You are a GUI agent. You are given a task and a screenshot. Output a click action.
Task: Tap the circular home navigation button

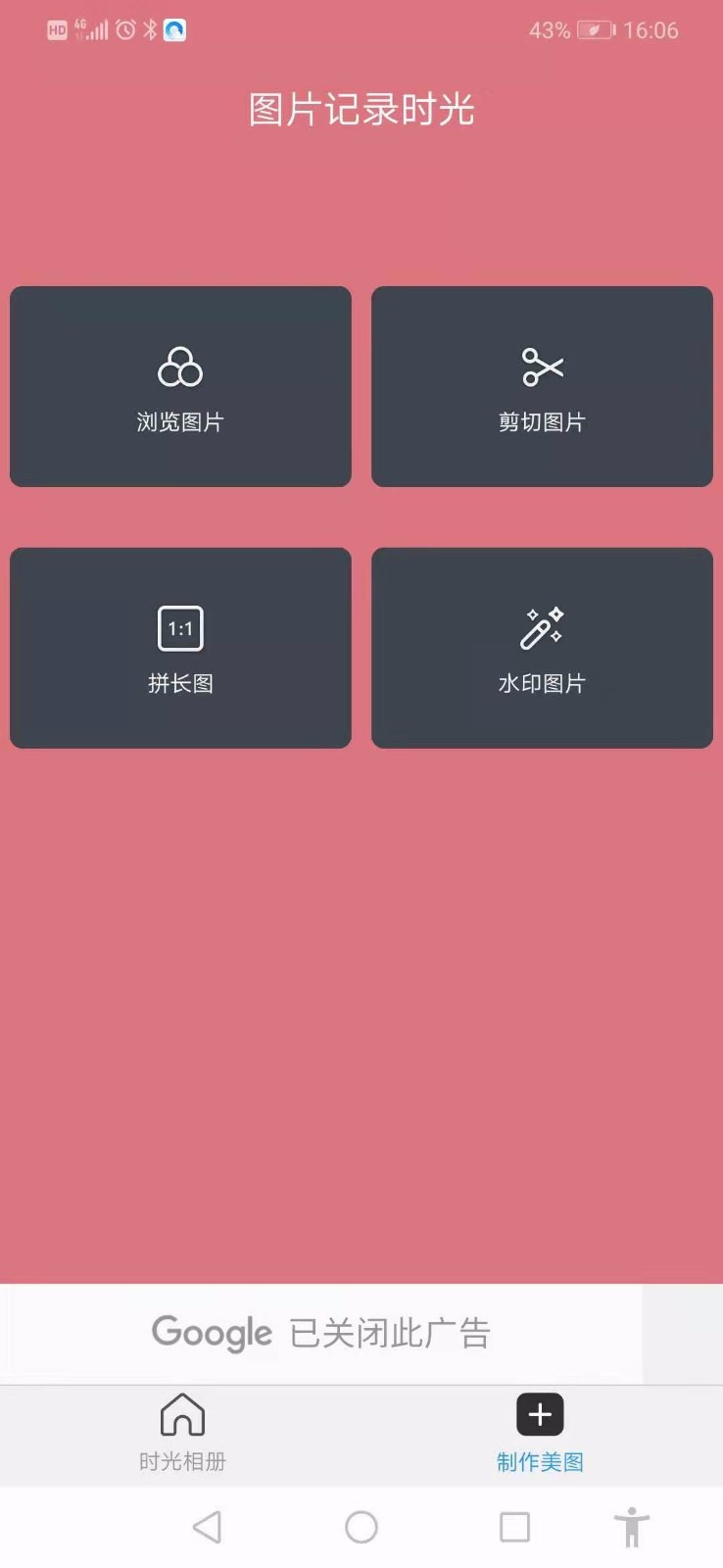pyautogui.click(x=361, y=1527)
